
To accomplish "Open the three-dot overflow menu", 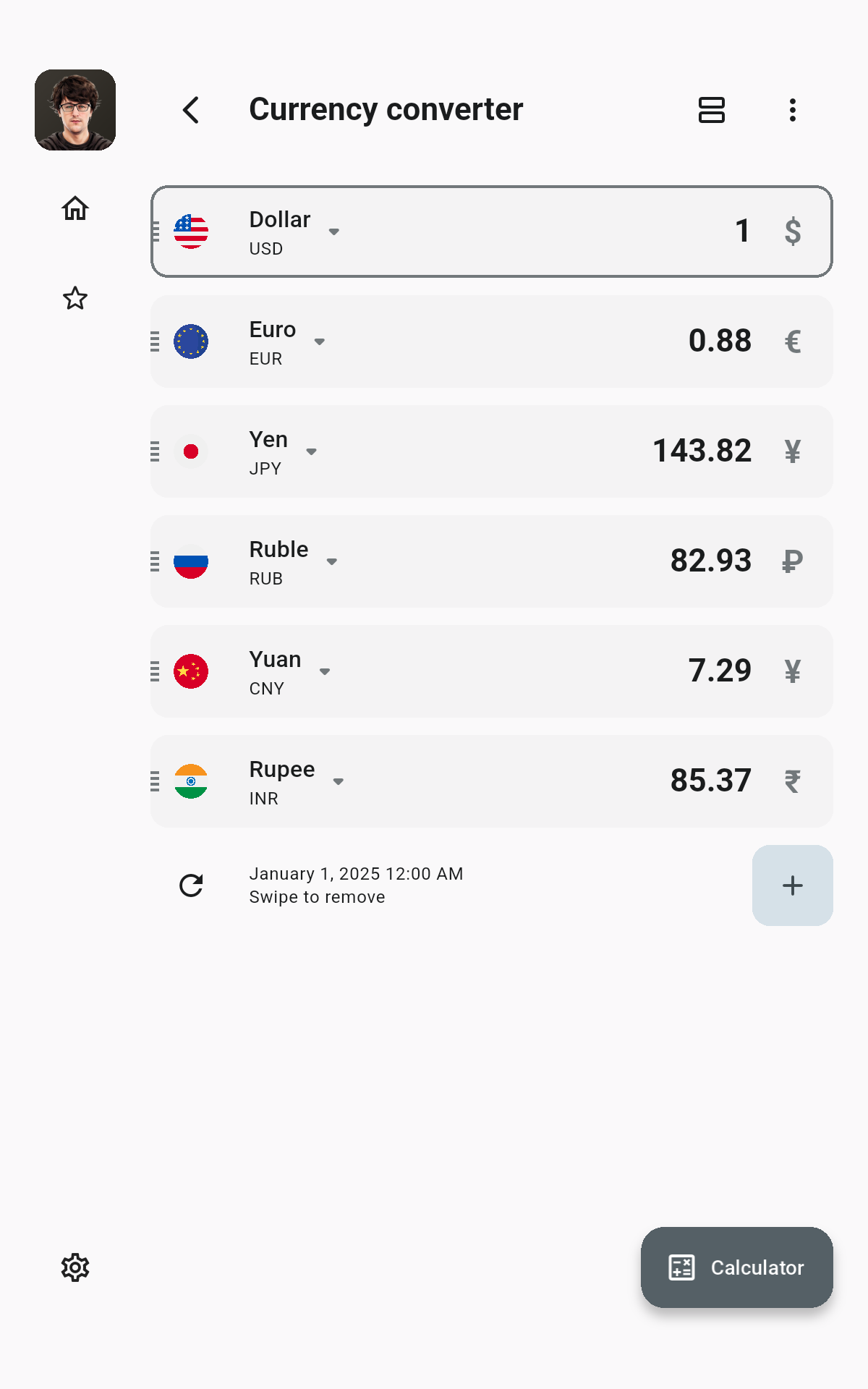I will 793,110.
